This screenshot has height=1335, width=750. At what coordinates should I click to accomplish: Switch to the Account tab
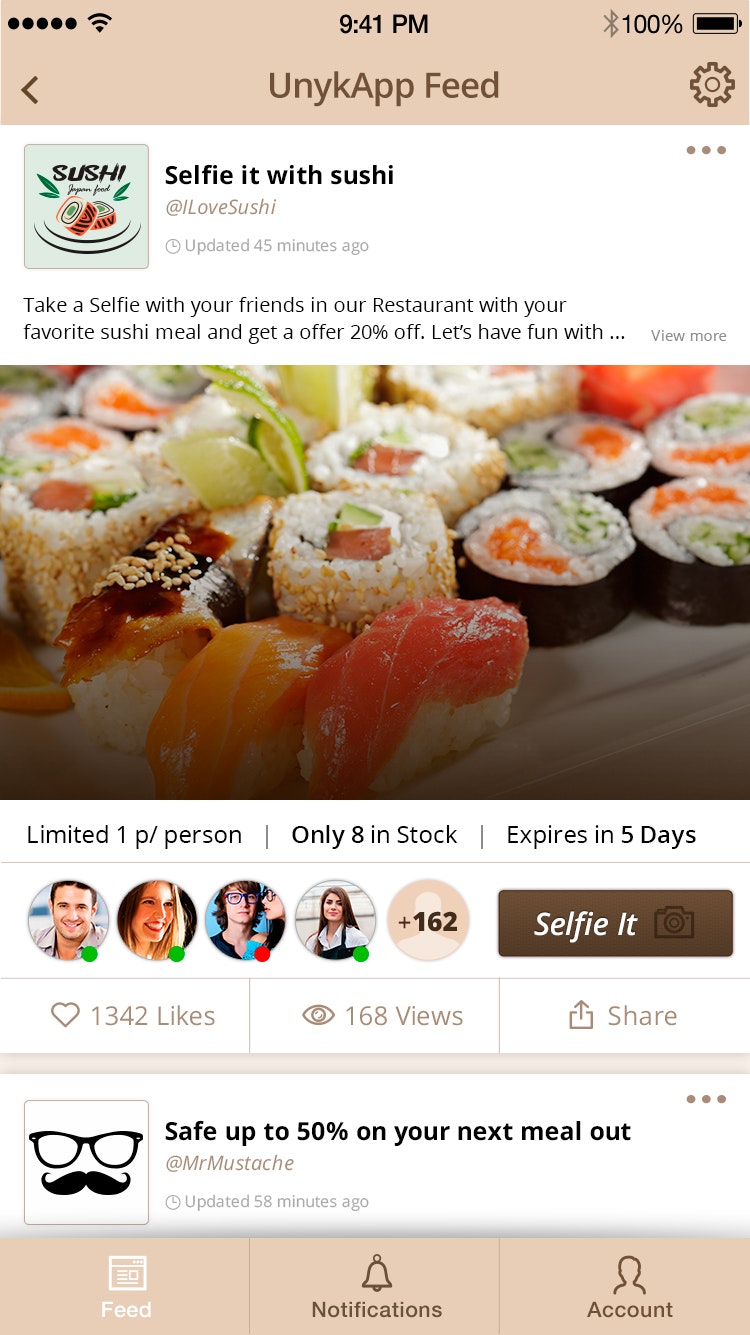(629, 1286)
